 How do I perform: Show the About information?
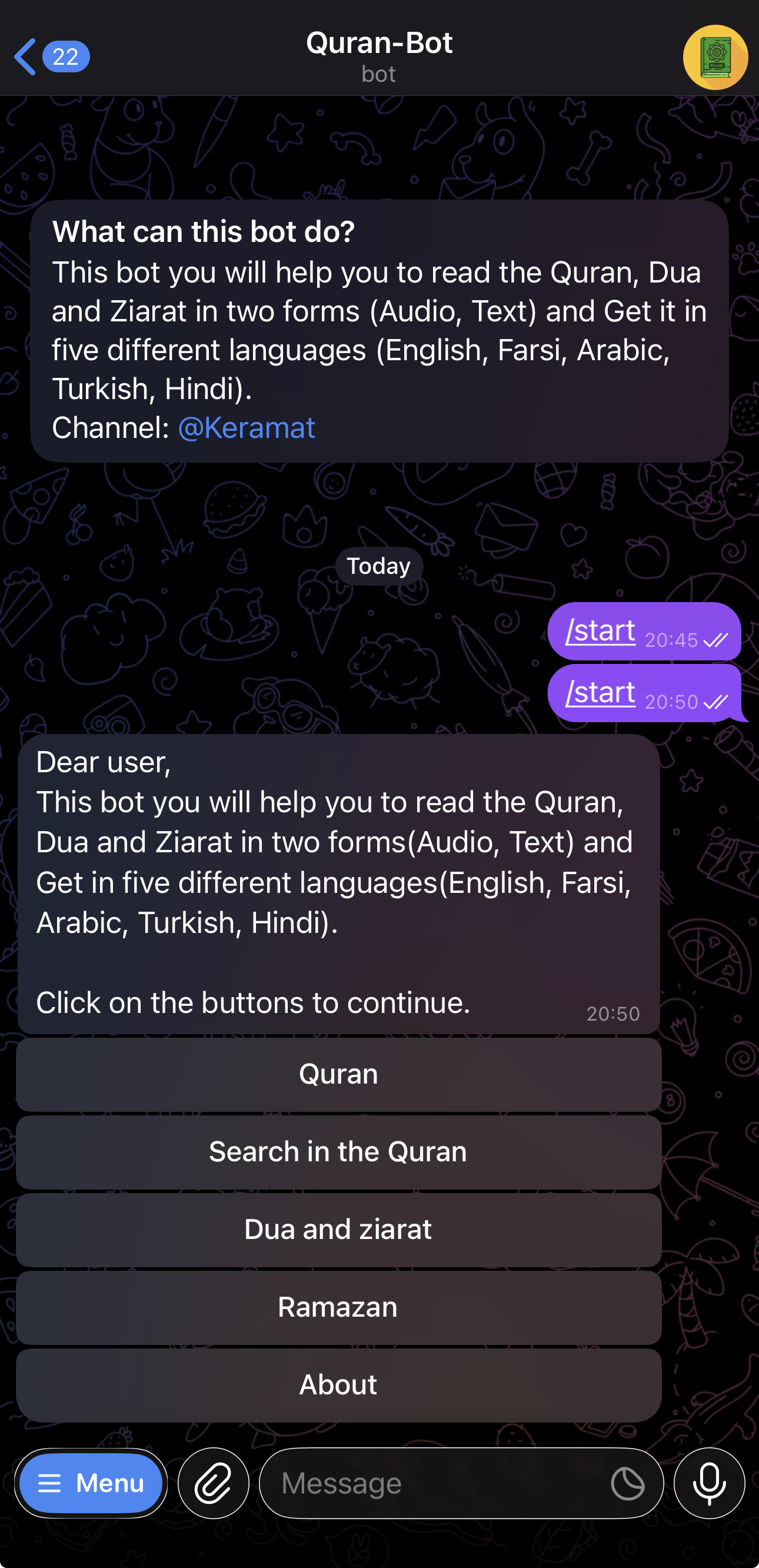(339, 1384)
